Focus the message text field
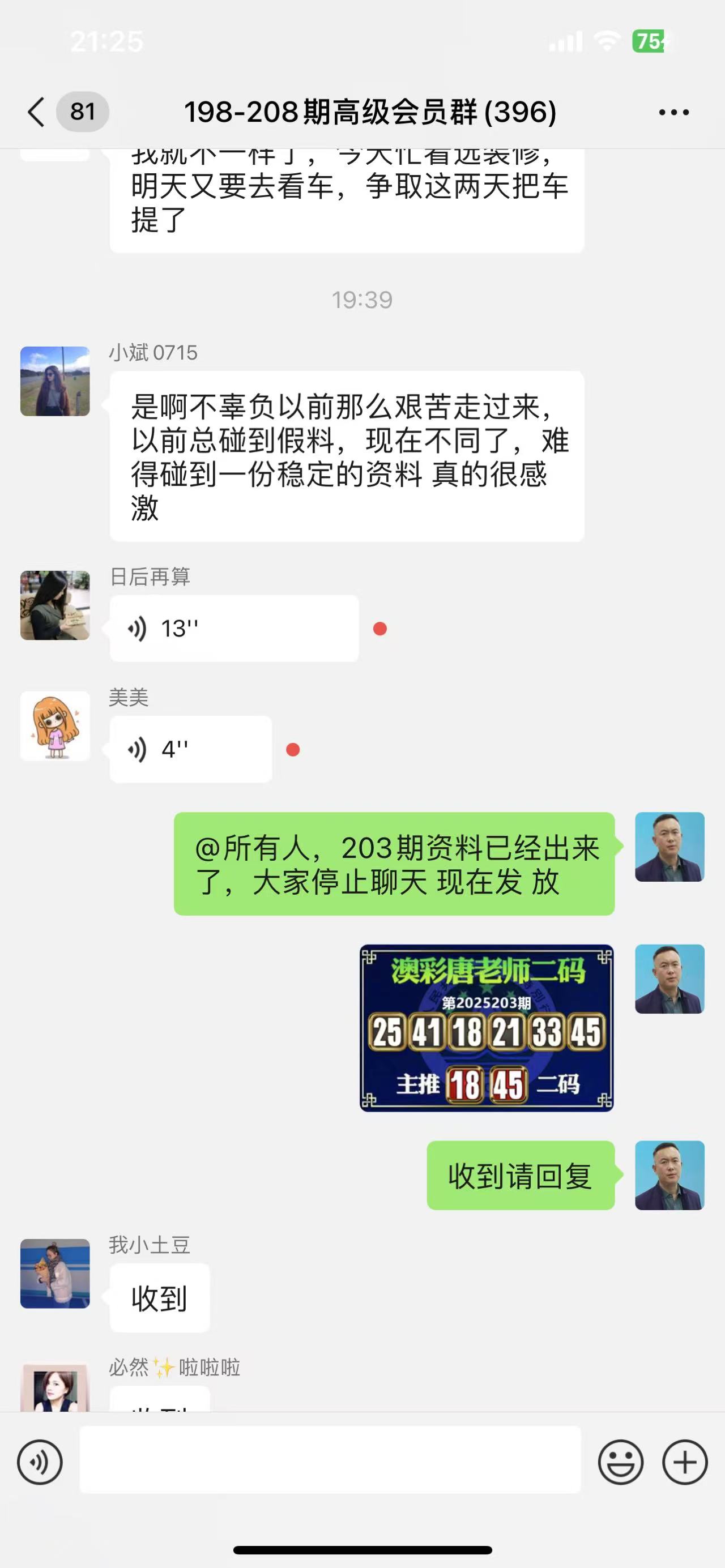This screenshot has width=725, height=1568. click(x=330, y=1460)
